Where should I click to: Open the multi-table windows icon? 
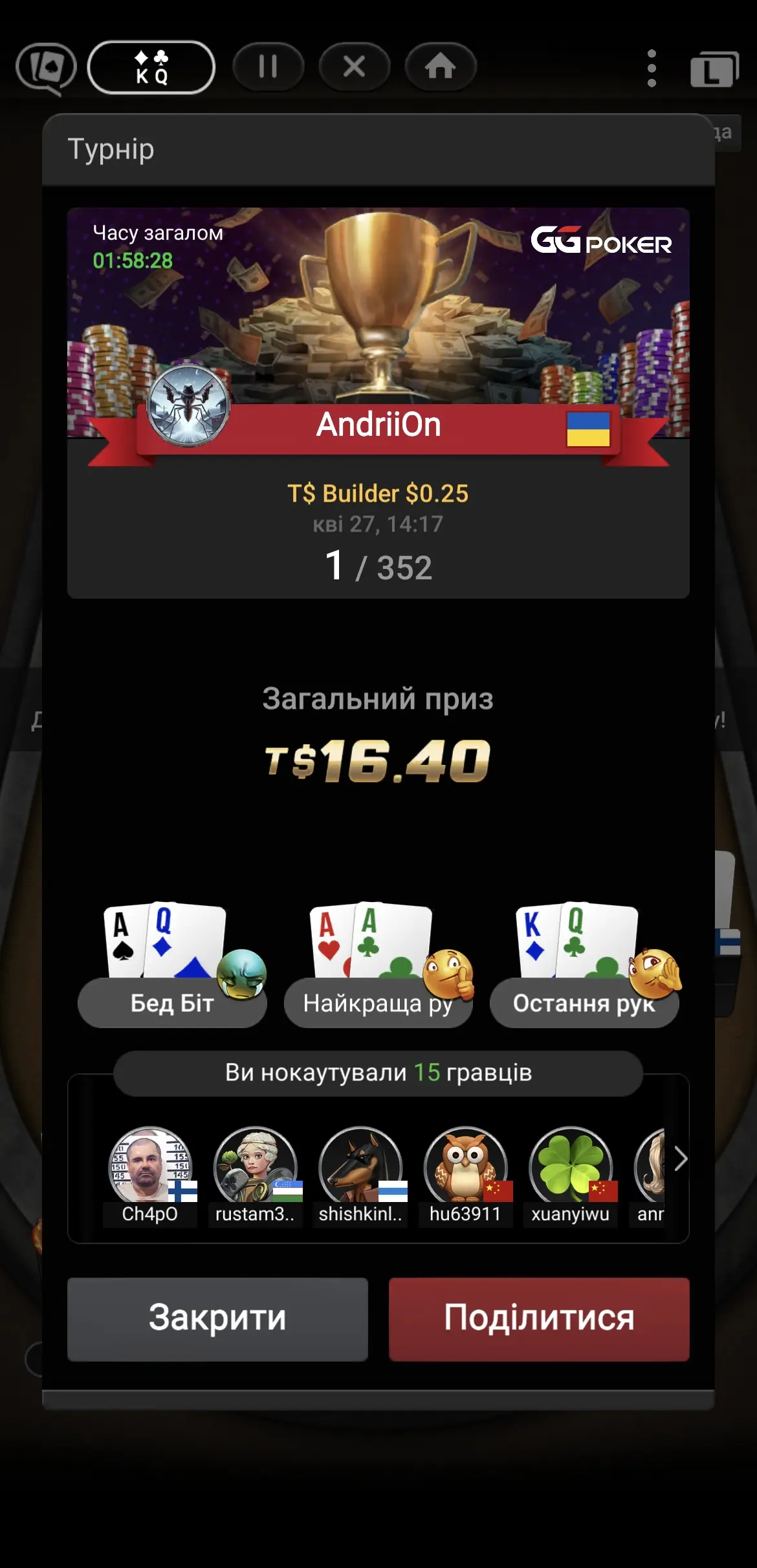[714, 69]
